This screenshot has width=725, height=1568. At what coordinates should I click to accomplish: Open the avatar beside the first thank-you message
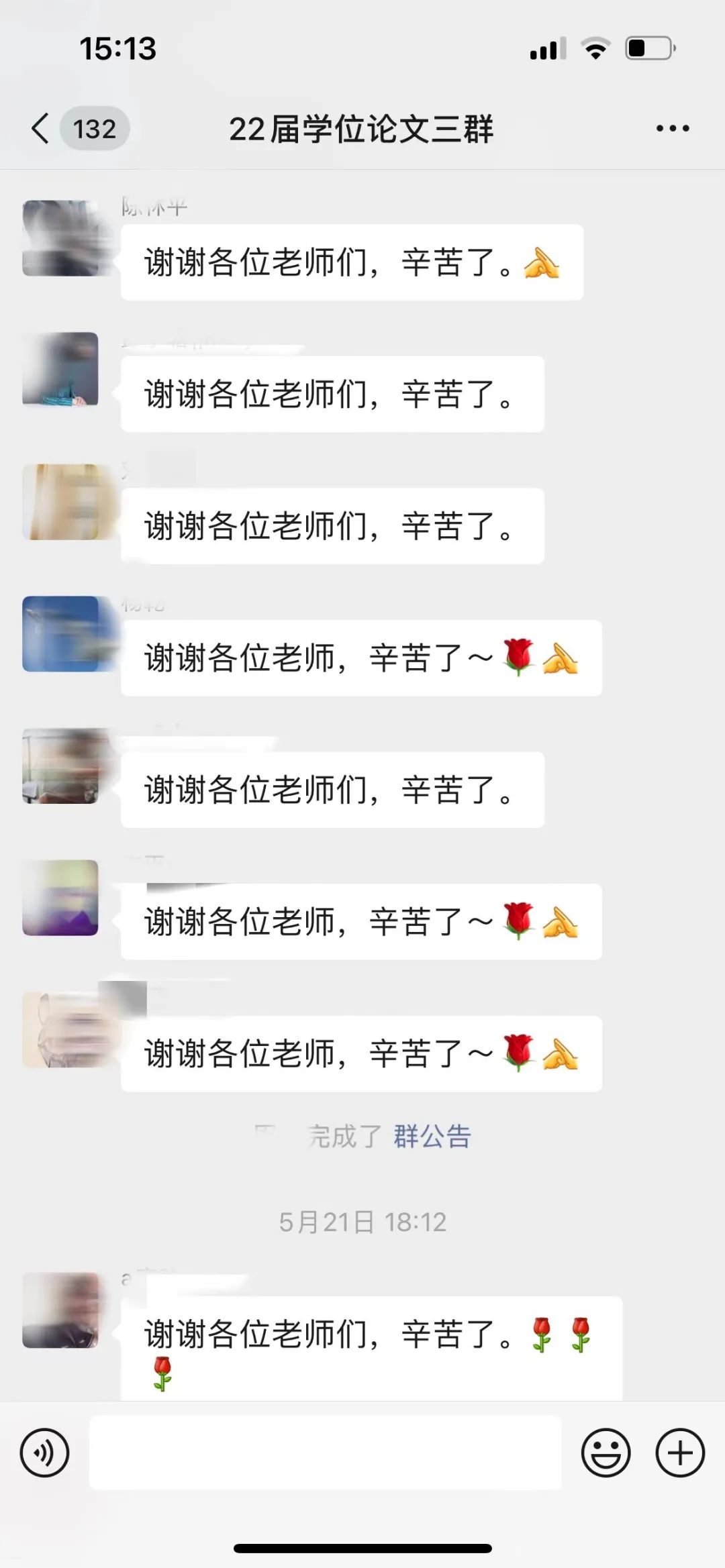[x=62, y=238]
